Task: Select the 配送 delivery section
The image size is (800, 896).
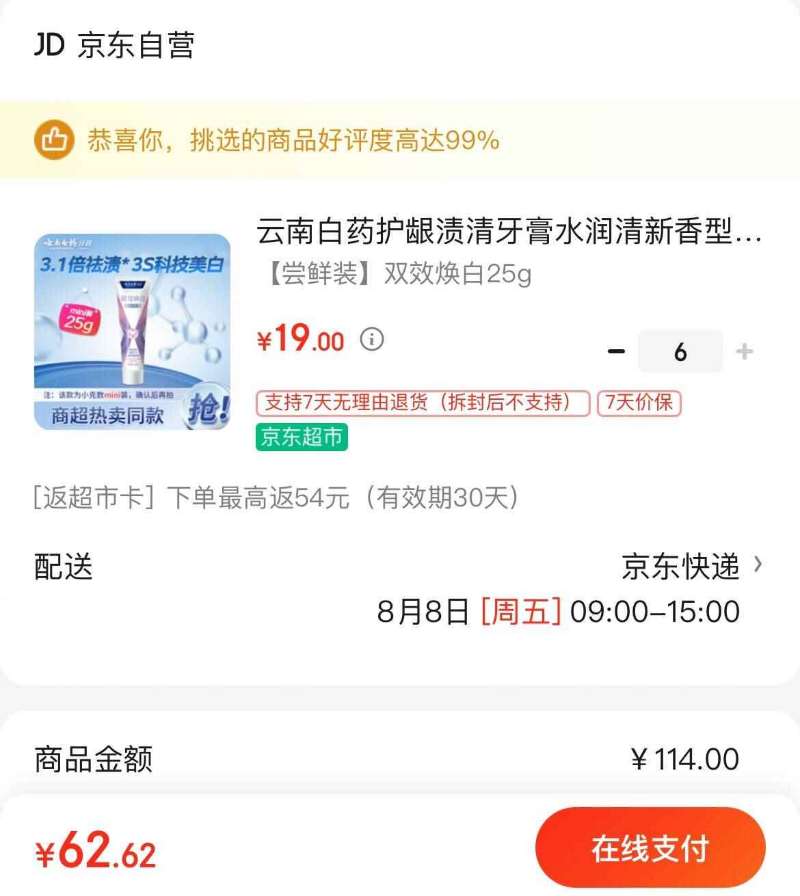Action: point(60,567)
